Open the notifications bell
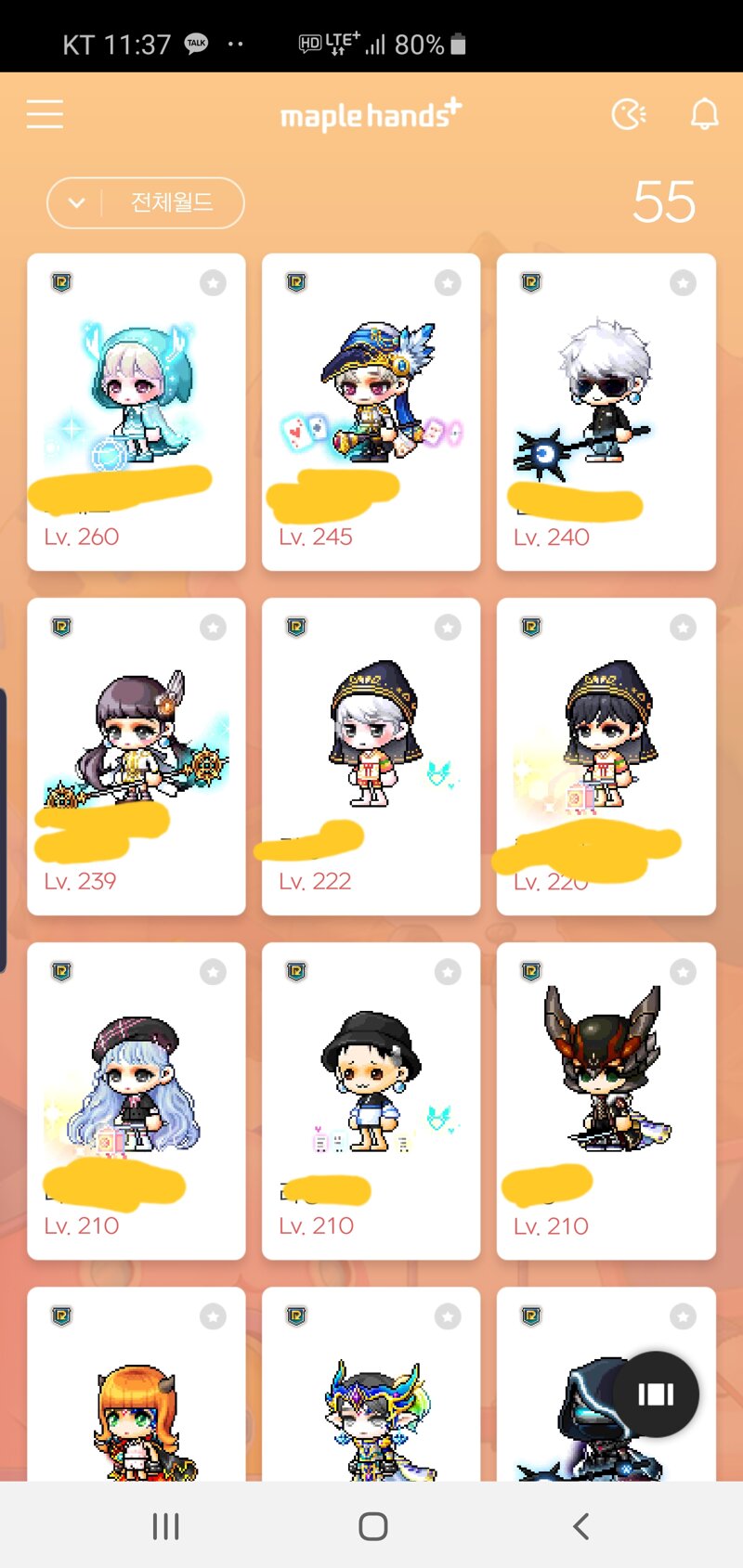Screen dimensions: 743x1568 [x=704, y=115]
